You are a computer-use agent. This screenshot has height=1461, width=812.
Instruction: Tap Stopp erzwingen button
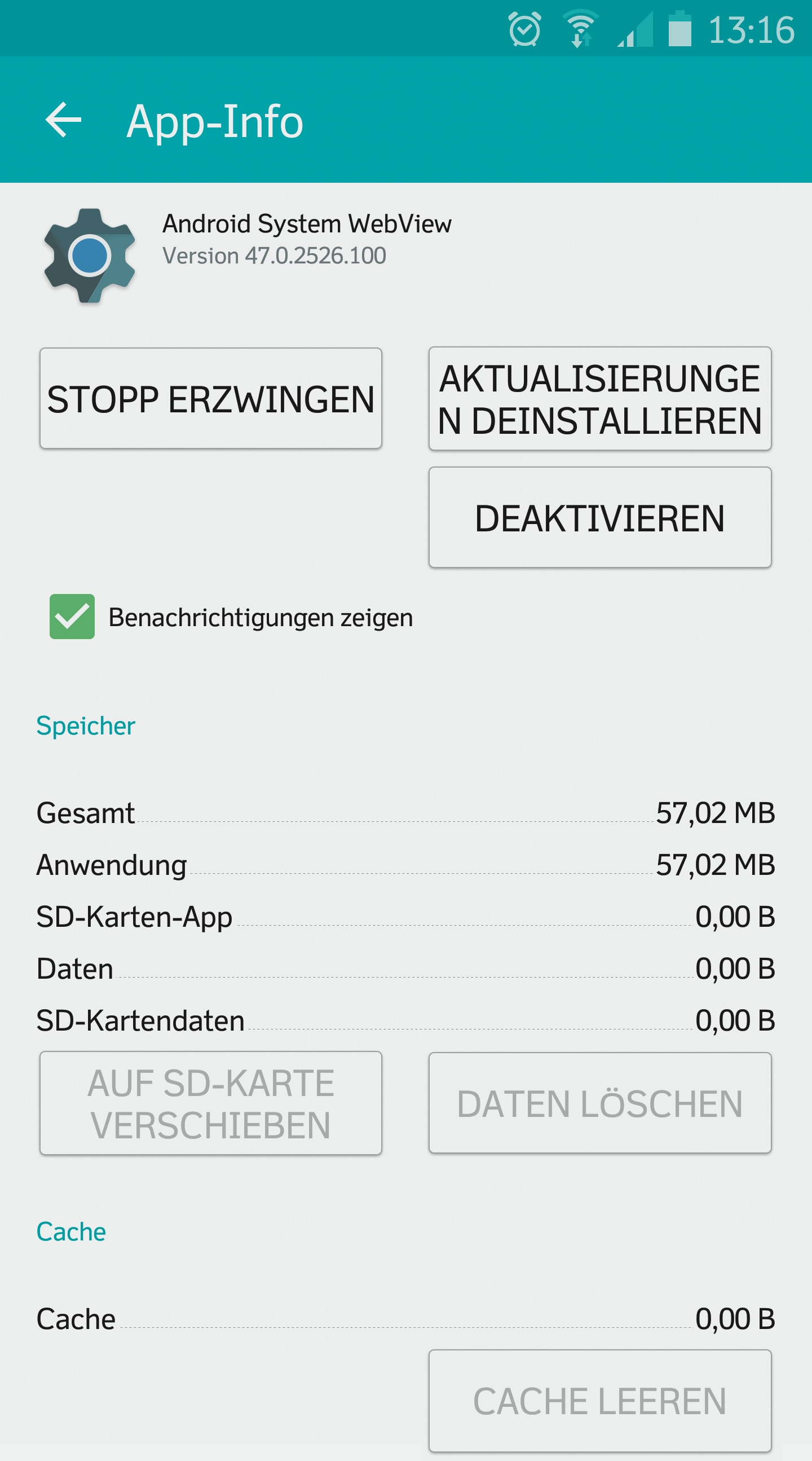coord(210,399)
